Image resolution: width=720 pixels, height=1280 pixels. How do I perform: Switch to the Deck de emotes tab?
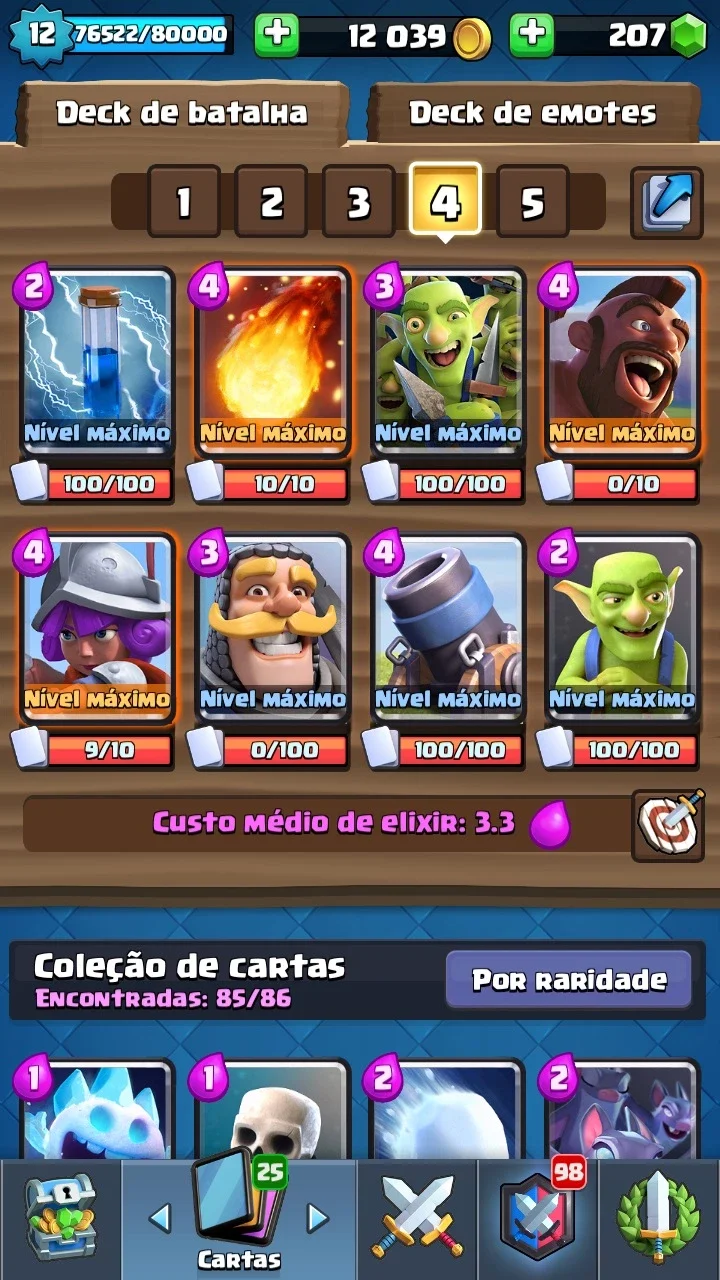point(534,113)
